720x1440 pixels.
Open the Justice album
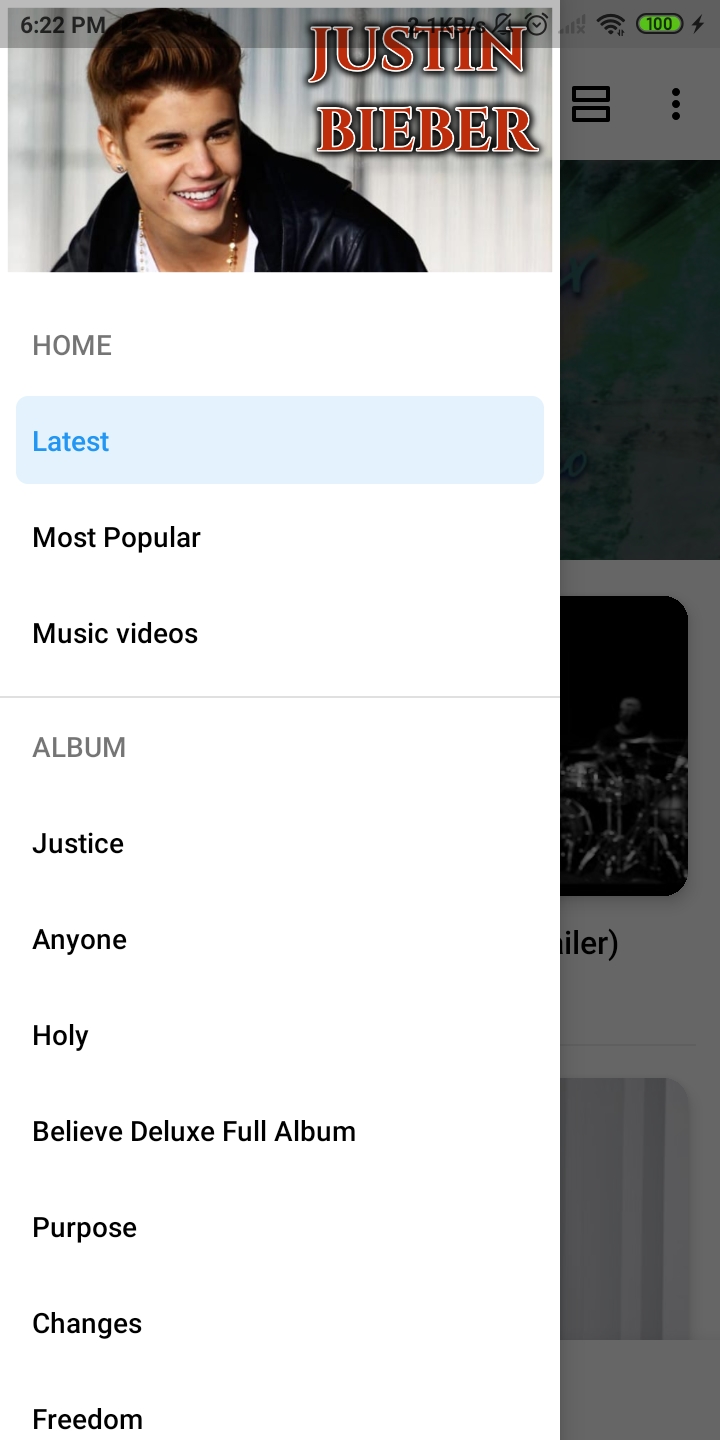tap(280, 843)
